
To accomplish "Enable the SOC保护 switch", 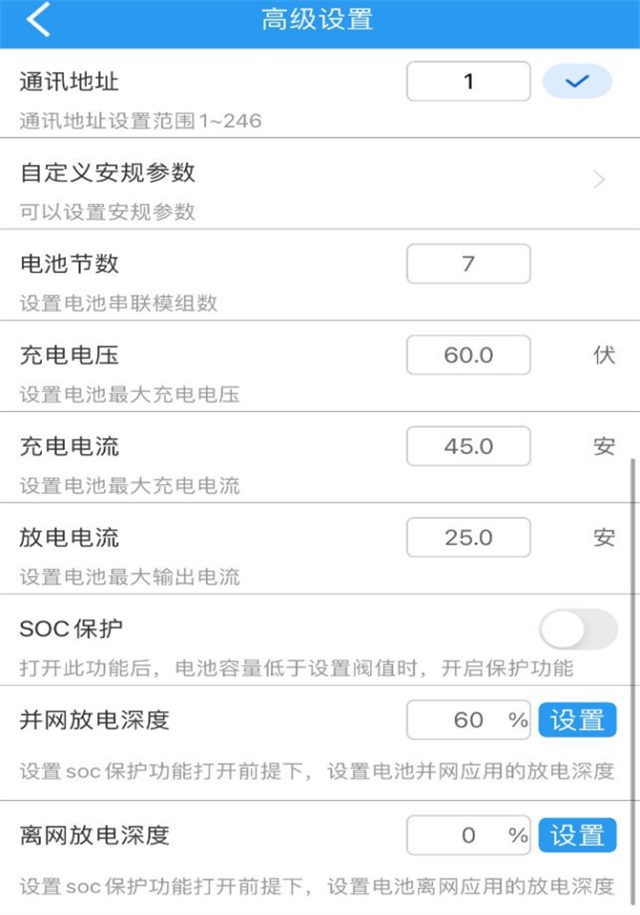I will [578, 629].
